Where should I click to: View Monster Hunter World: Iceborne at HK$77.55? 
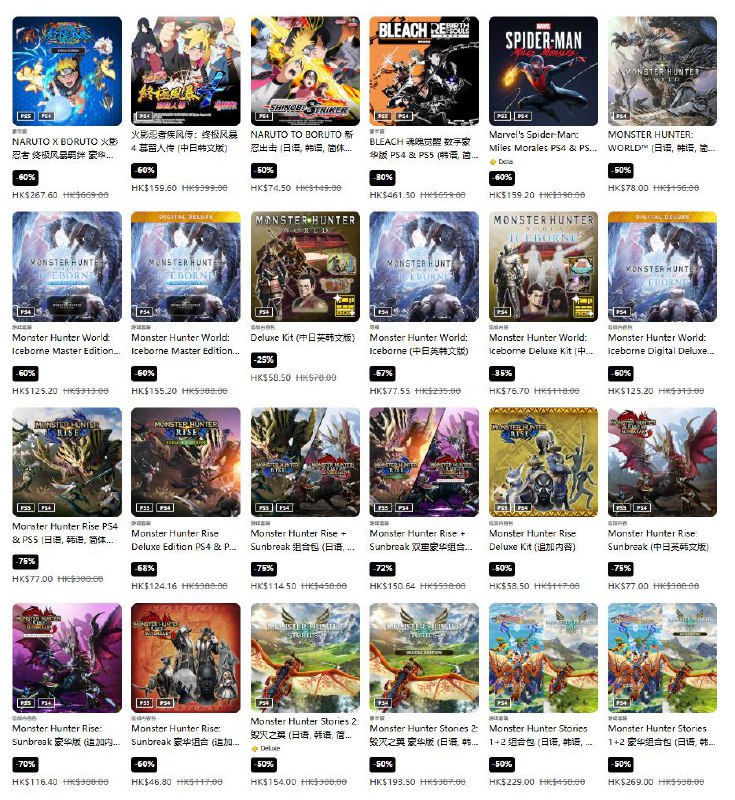coord(424,265)
